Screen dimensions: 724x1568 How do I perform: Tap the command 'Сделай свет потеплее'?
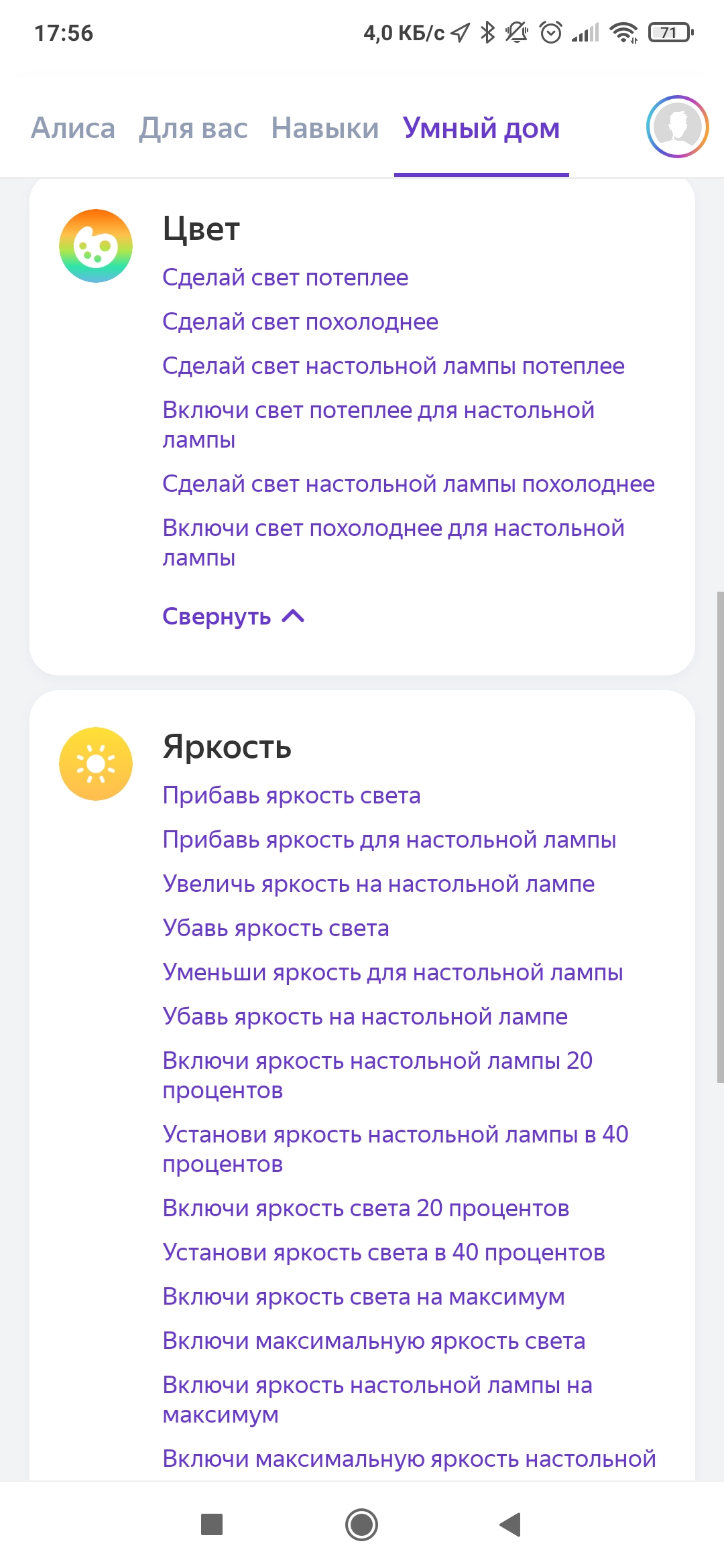pos(285,277)
